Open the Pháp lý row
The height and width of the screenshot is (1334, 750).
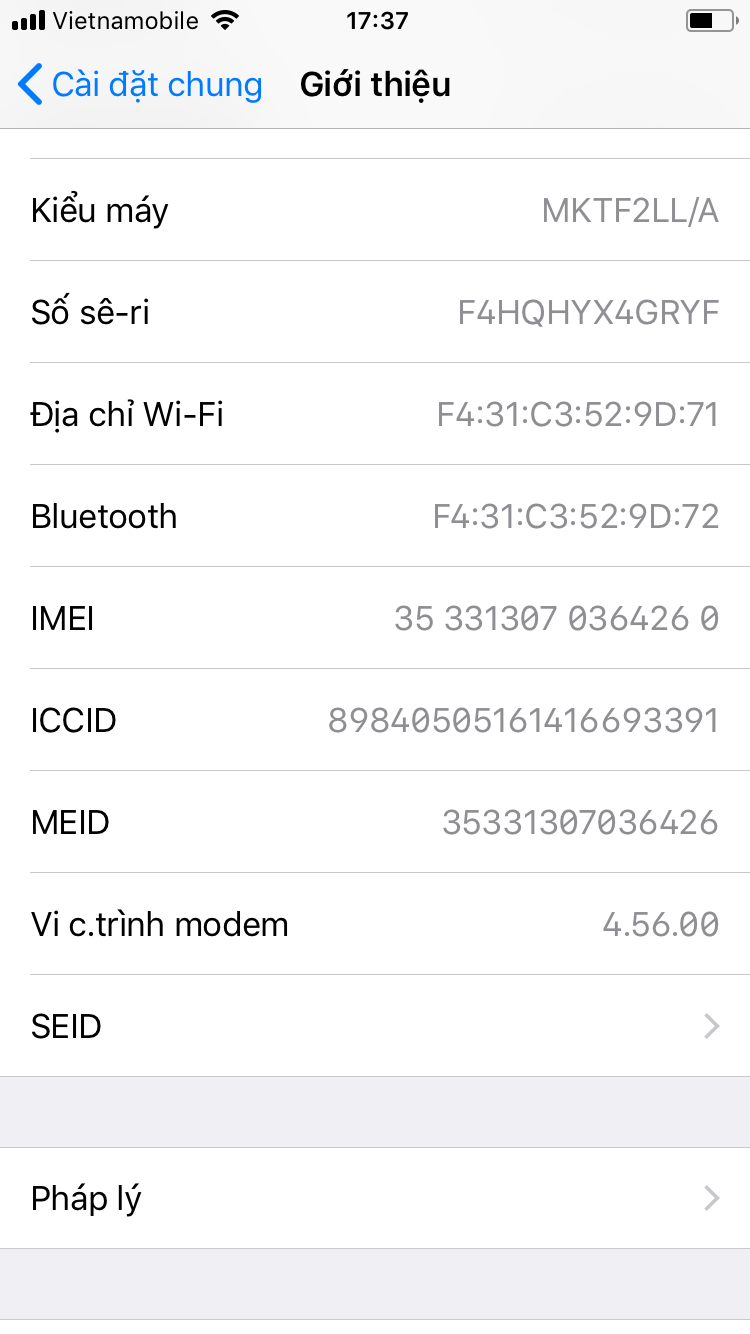pyautogui.click(x=375, y=1198)
